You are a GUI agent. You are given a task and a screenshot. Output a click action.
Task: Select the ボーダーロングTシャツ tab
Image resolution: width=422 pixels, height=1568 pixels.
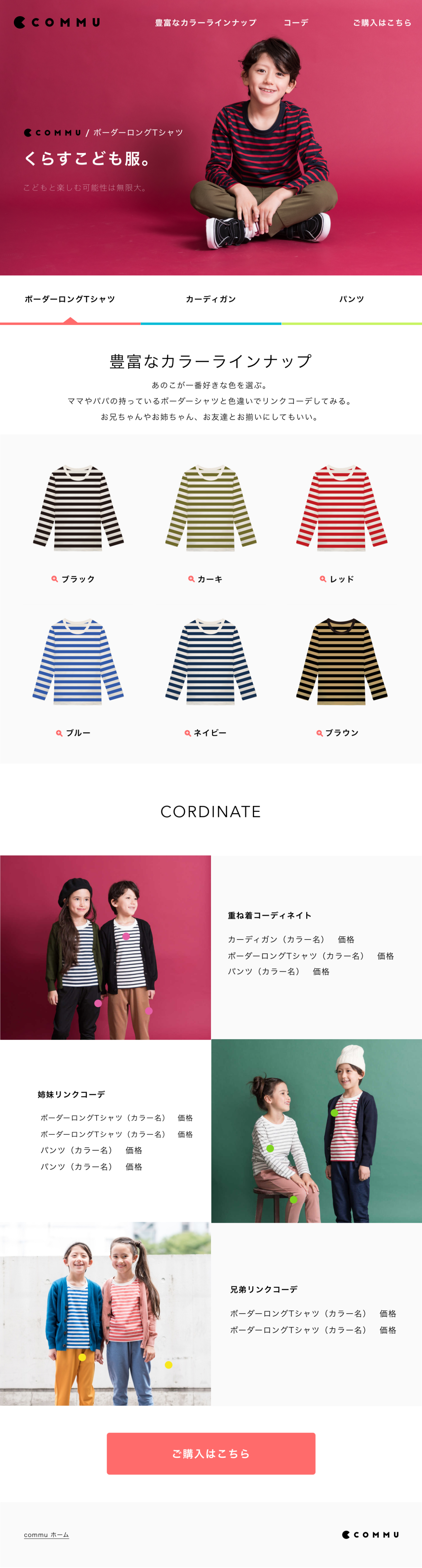point(70,299)
